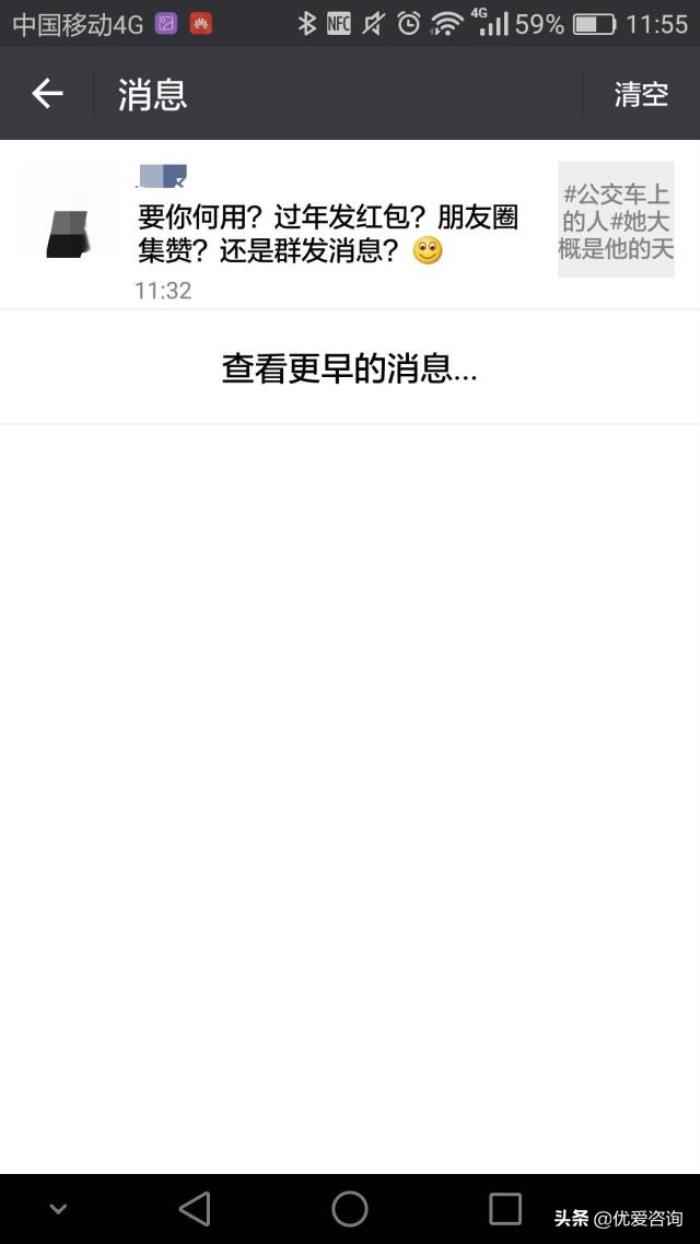Go to the home screen circle button

[350, 1208]
